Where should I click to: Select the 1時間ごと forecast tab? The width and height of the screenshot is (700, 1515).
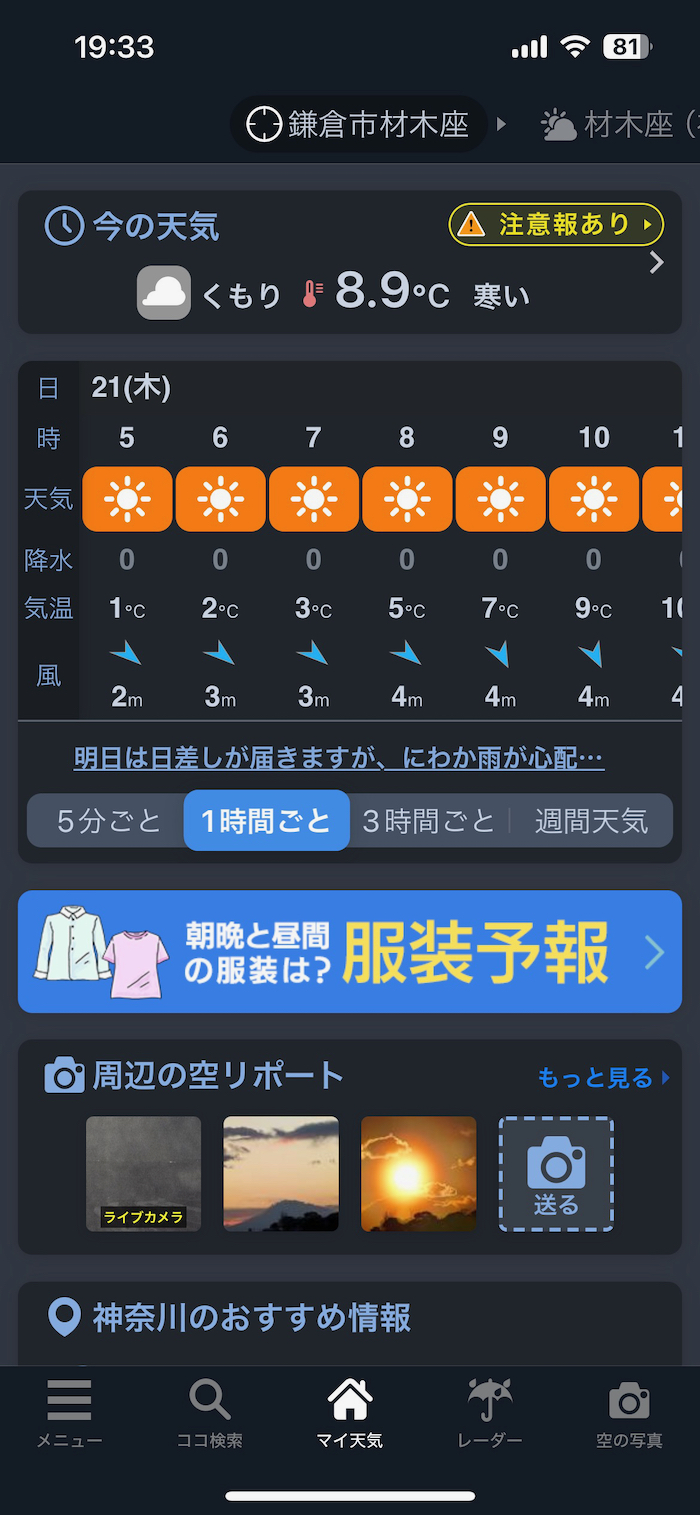pos(266,821)
